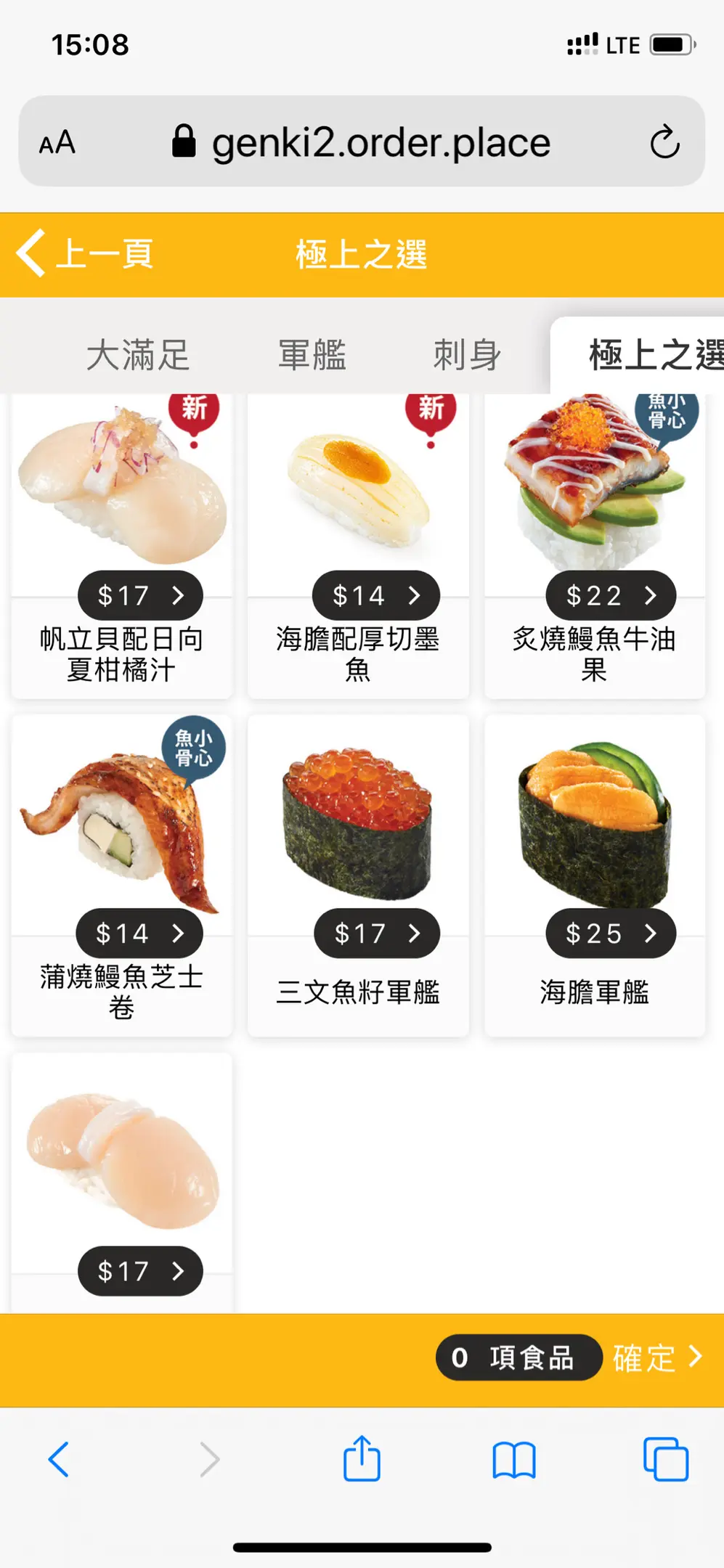Open the 刺身 tab
This screenshot has height=1568, width=724.
click(x=467, y=355)
